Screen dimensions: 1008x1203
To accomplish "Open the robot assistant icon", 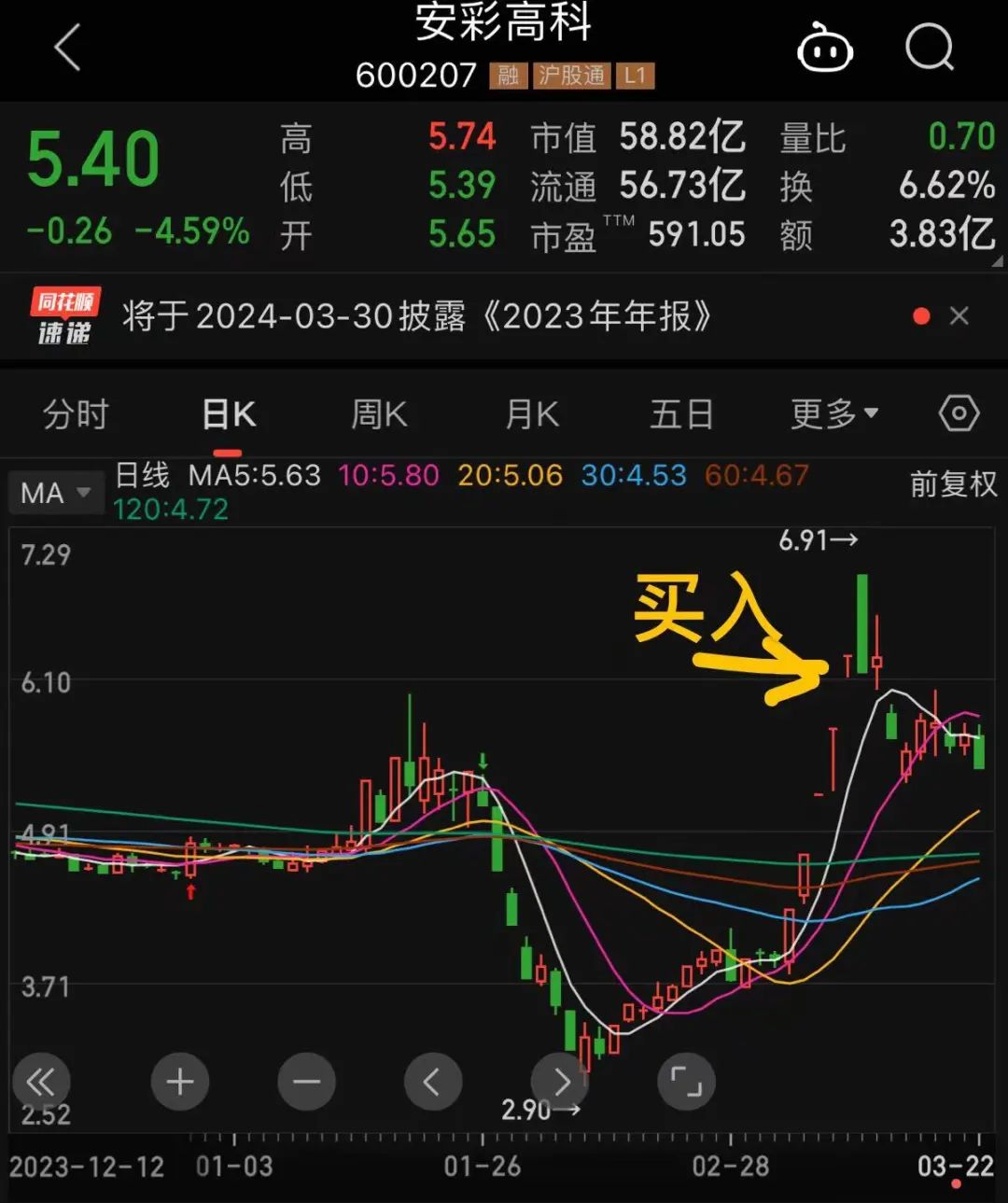I will tap(825, 47).
